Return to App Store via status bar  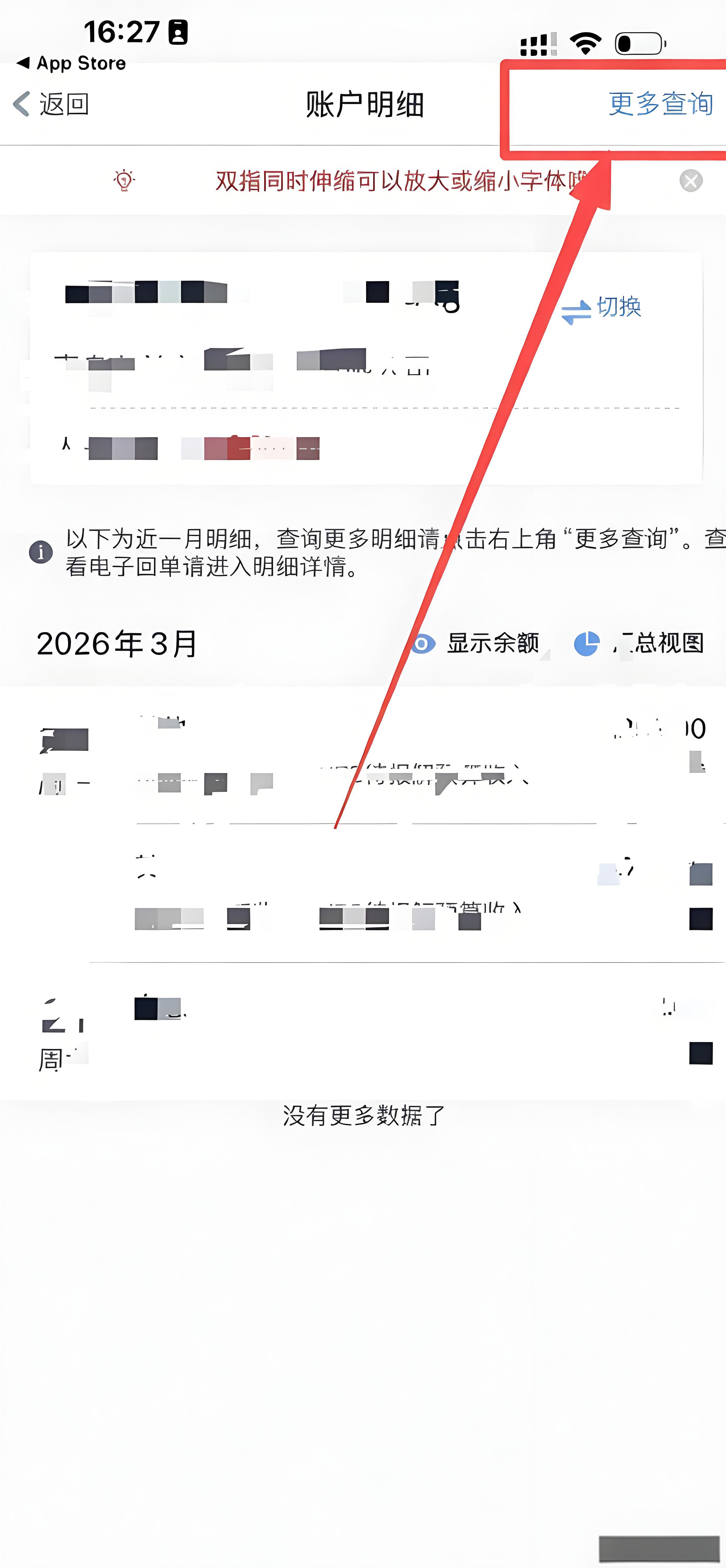tap(72, 63)
